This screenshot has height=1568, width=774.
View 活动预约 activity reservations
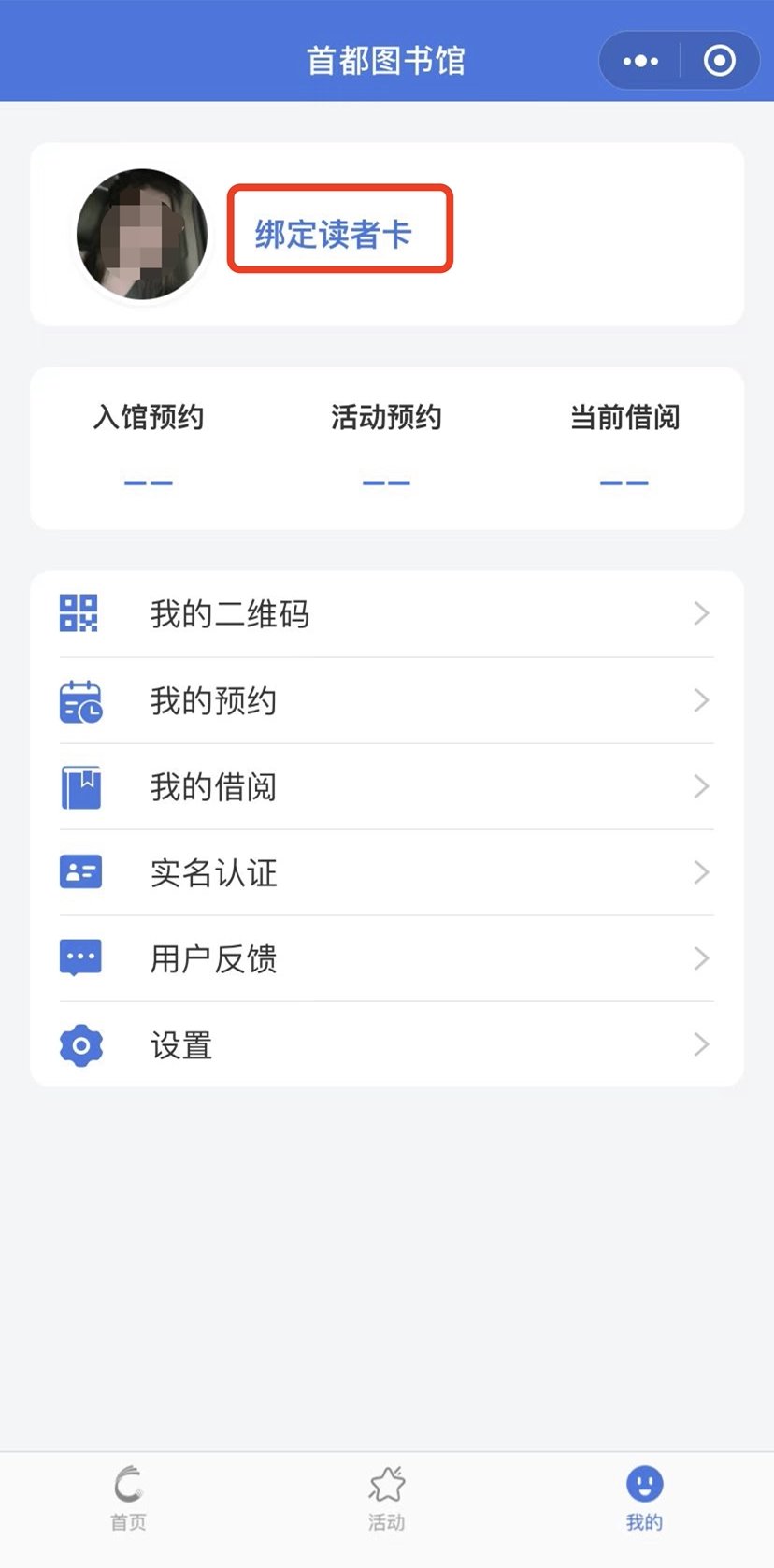coord(386,446)
